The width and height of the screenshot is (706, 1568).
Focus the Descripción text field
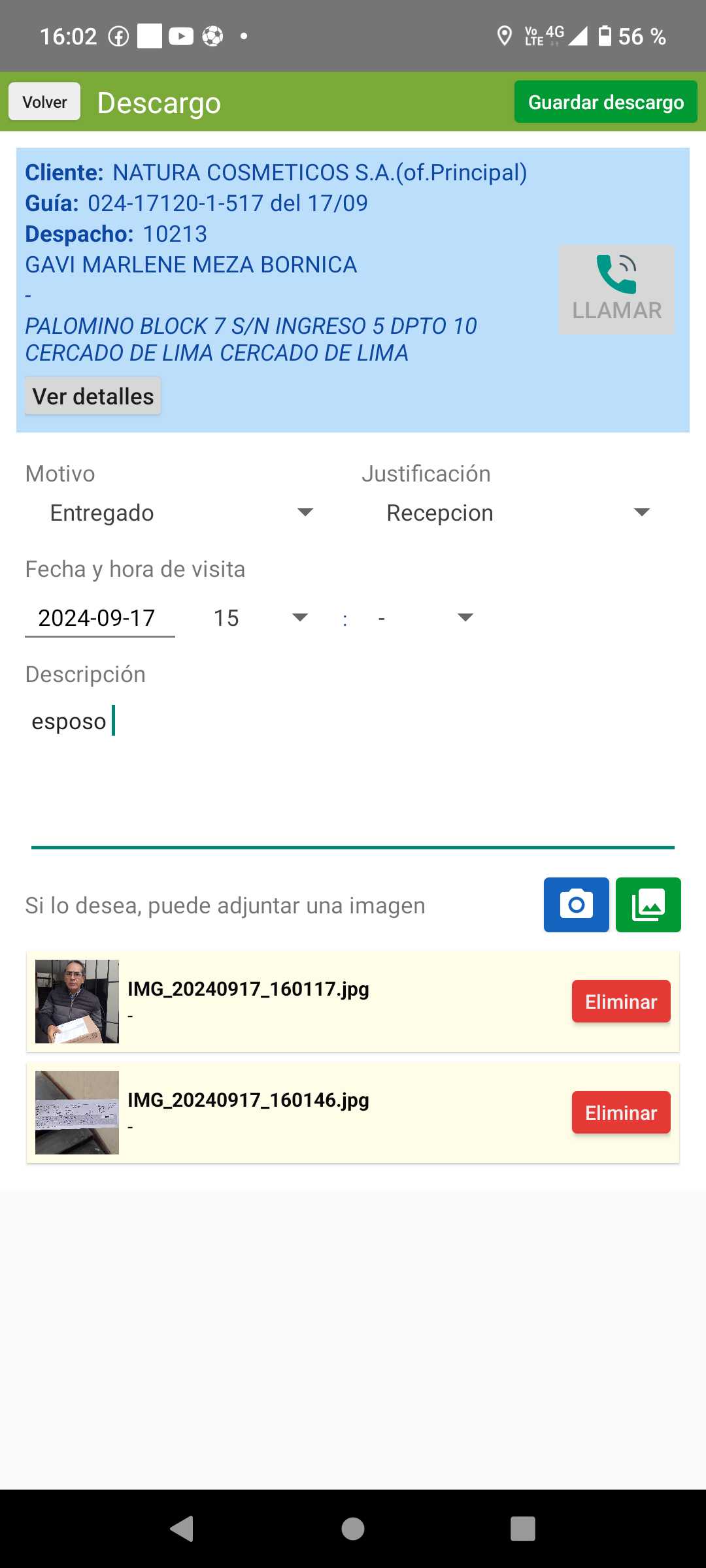coord(353,771)
